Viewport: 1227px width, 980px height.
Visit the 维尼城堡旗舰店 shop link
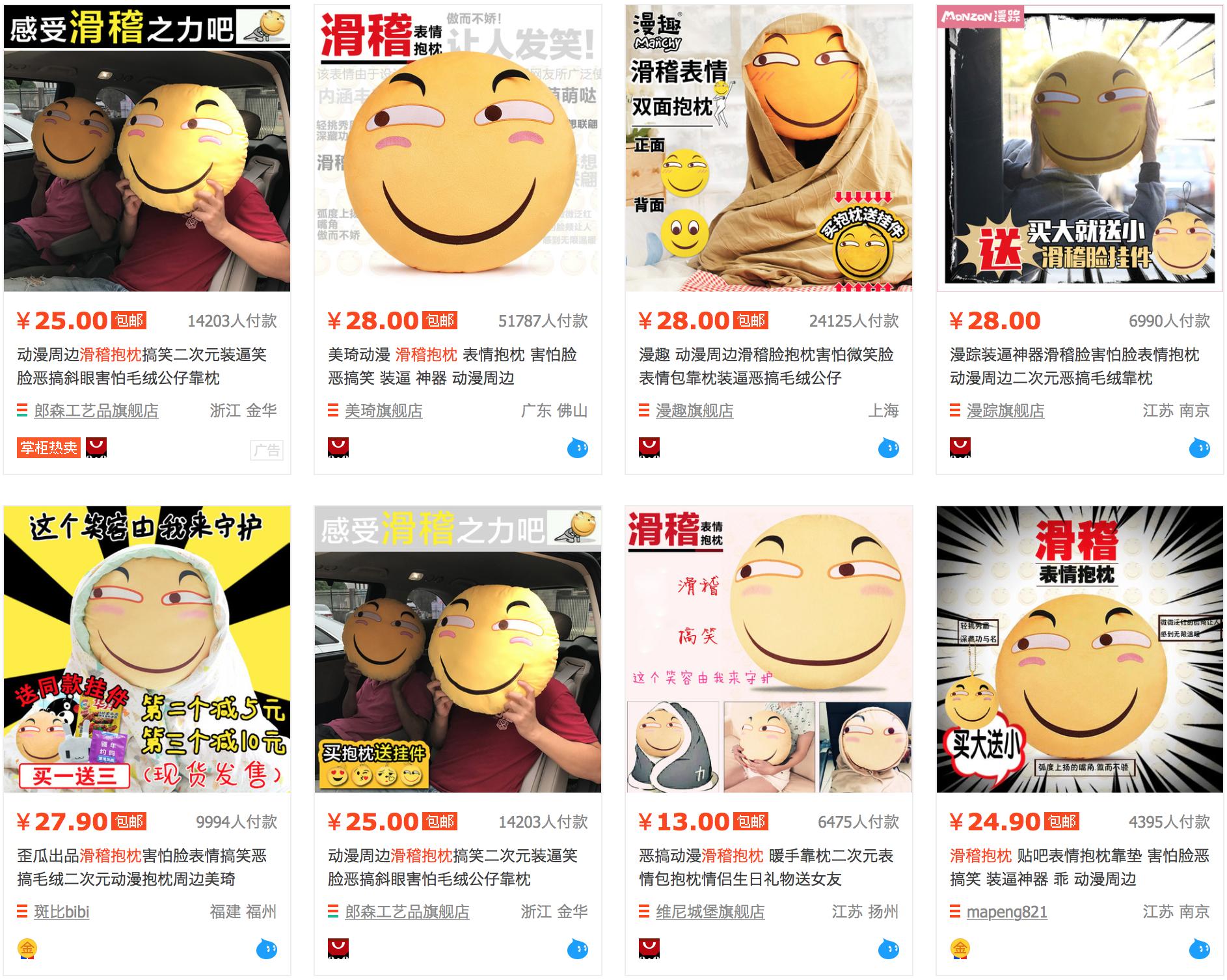tap(710, 912)
